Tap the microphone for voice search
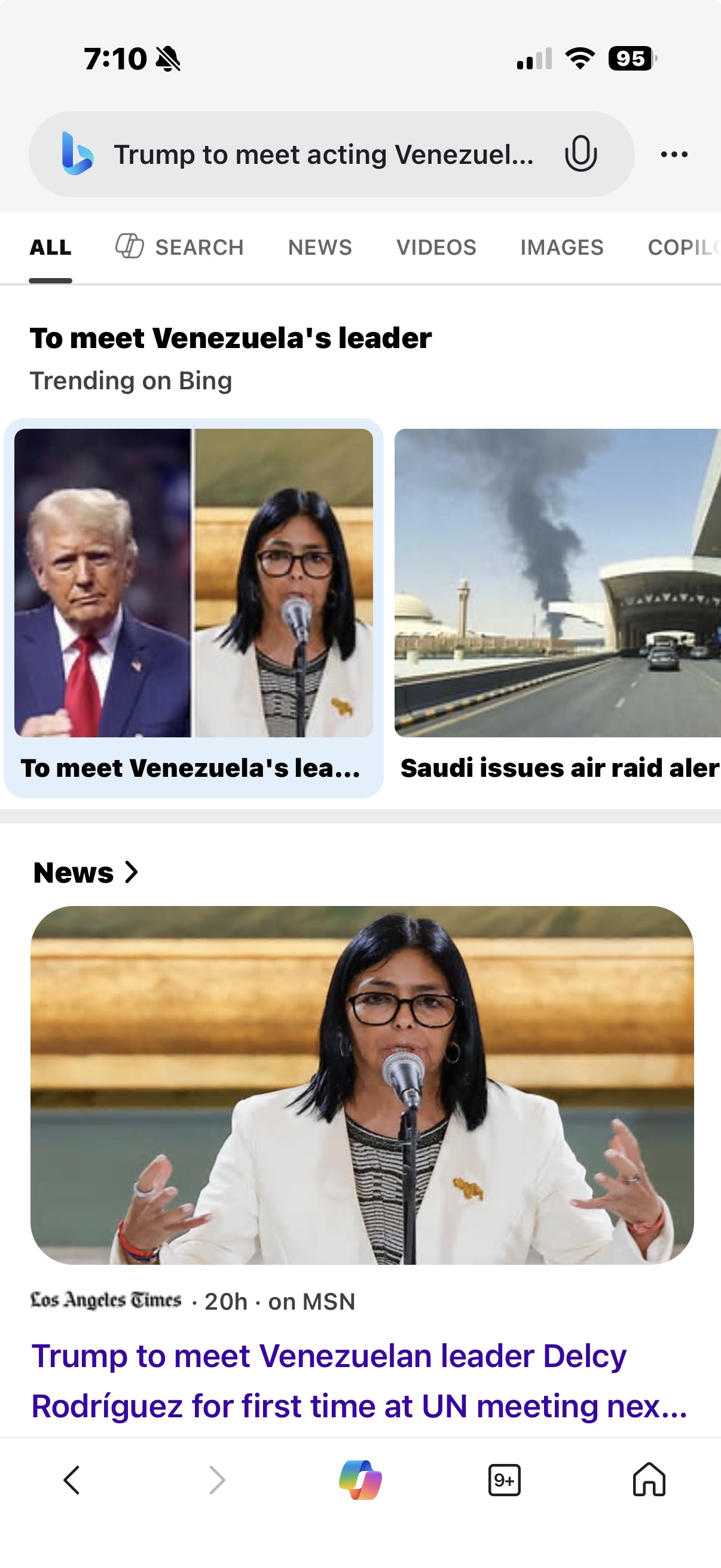Screen dimensions: 721x1568 (581, 154)
